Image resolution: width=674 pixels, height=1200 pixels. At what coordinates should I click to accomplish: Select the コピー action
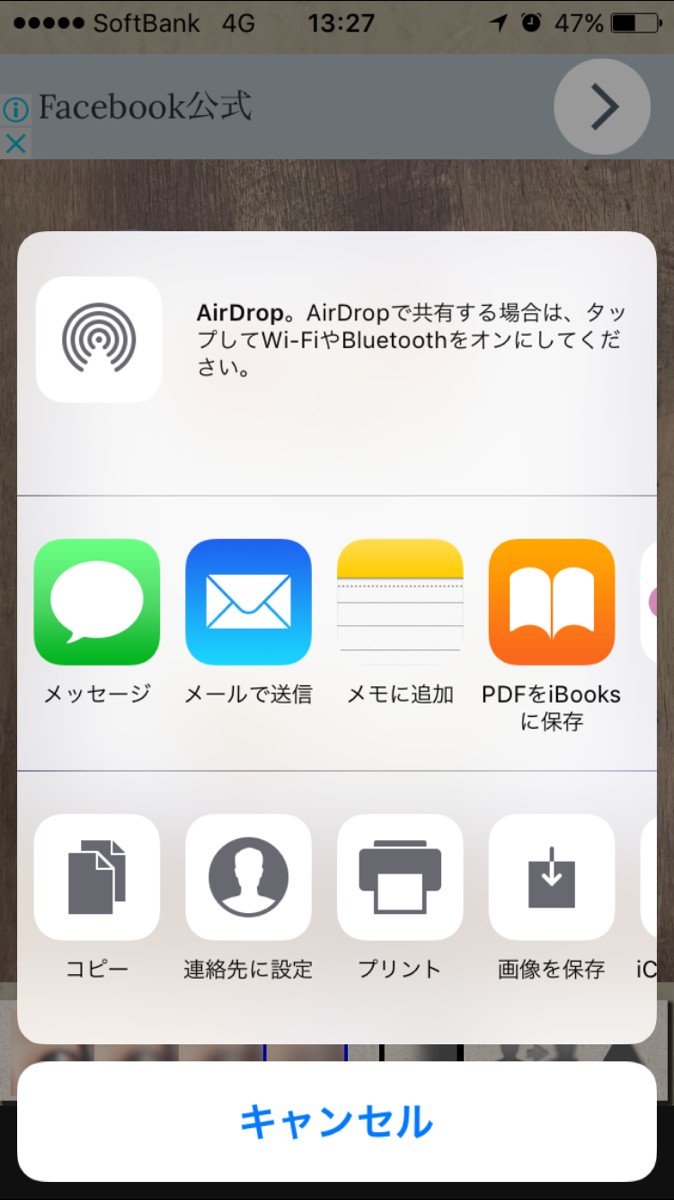(97, 877)
